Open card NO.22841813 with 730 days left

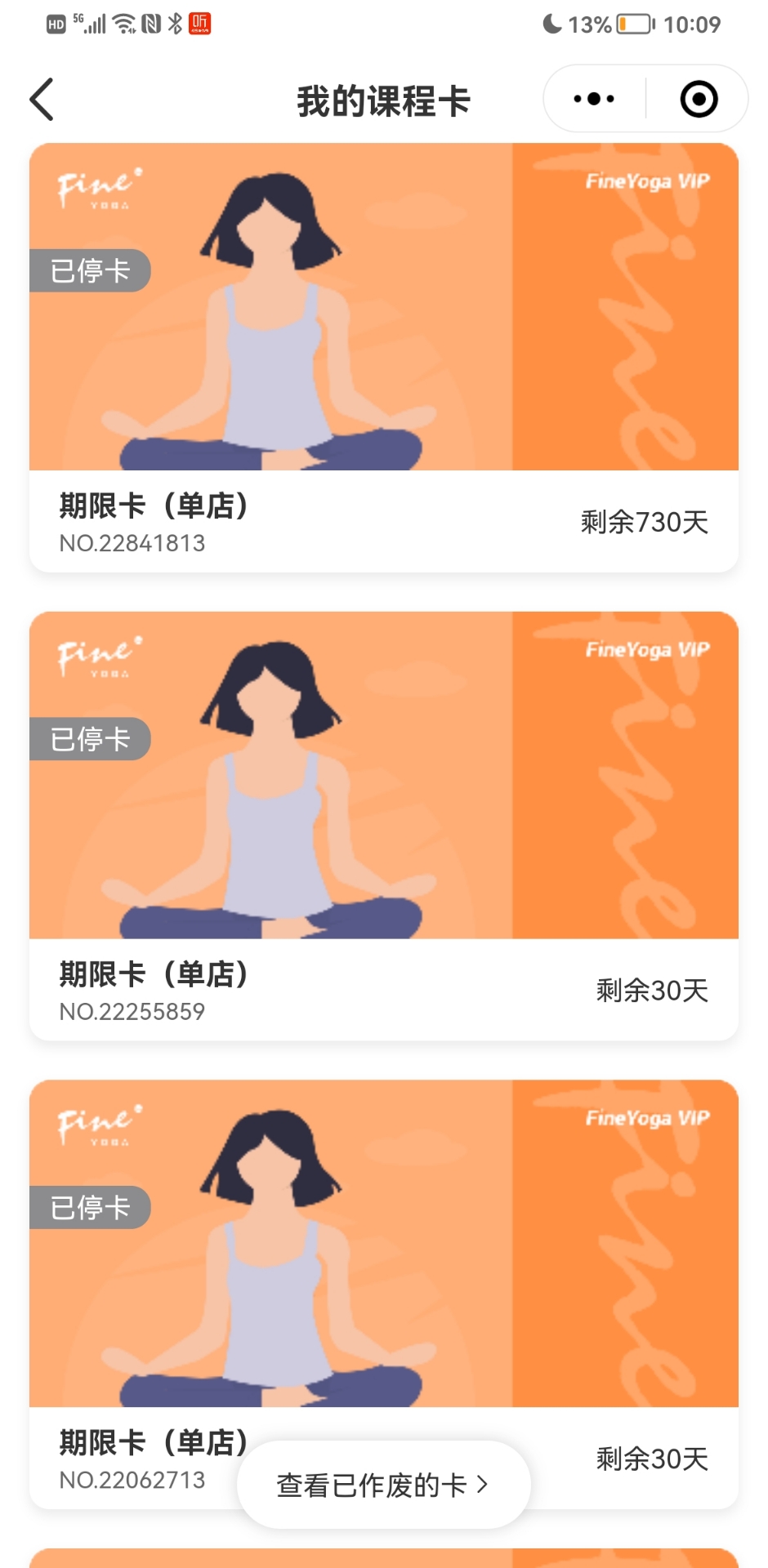383,358
